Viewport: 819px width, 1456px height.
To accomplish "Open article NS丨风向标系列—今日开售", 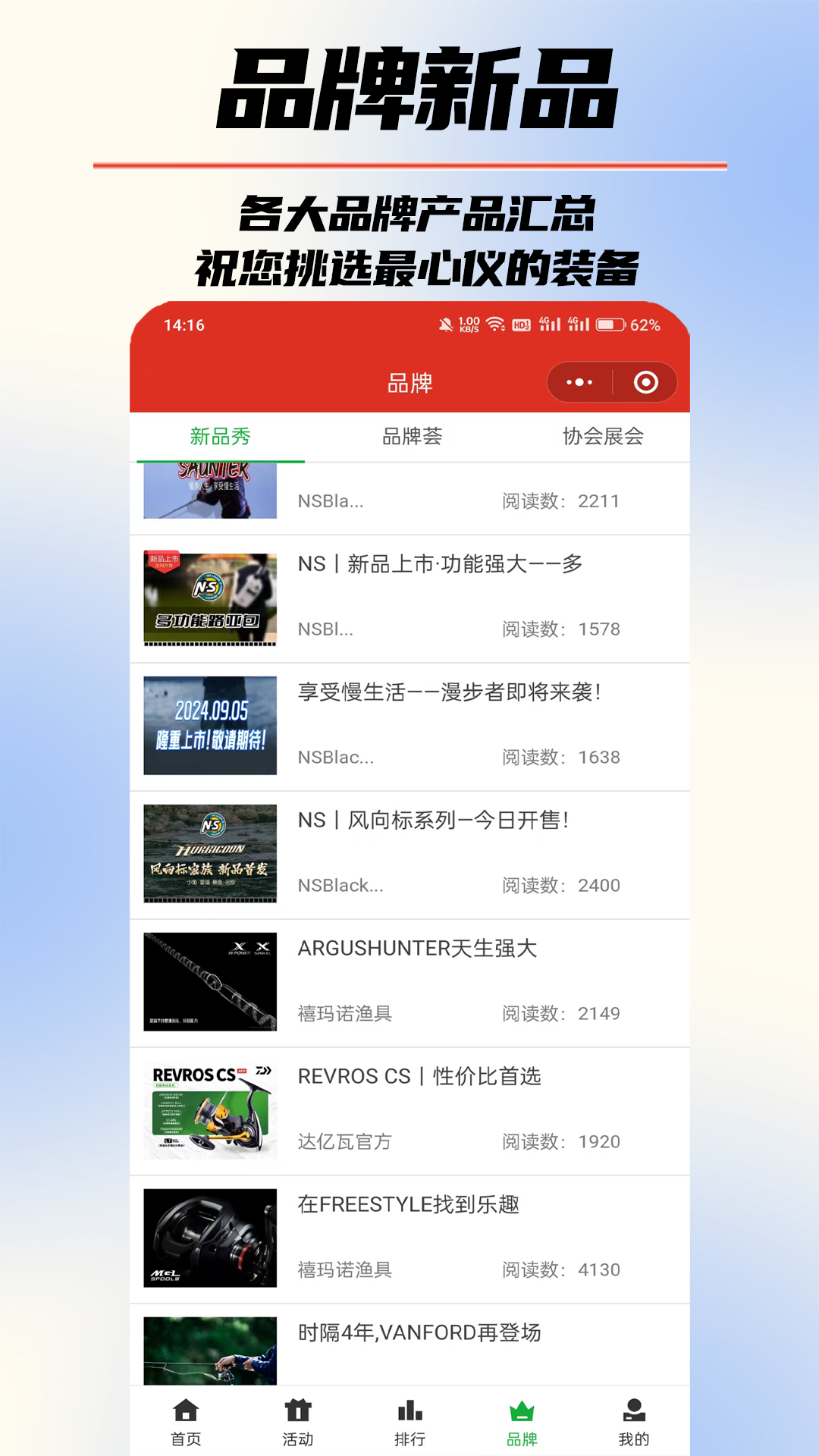I will pyautogui.click(x=434, y=821).
